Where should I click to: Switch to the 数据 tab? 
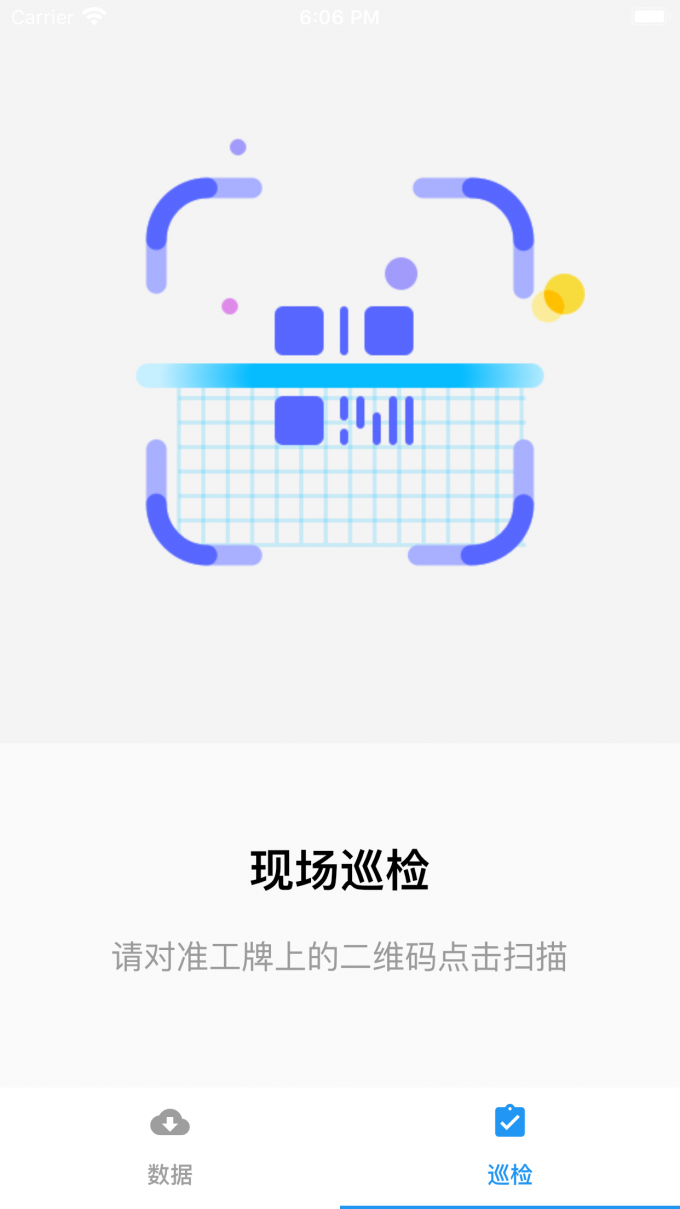pos(170,1146)
